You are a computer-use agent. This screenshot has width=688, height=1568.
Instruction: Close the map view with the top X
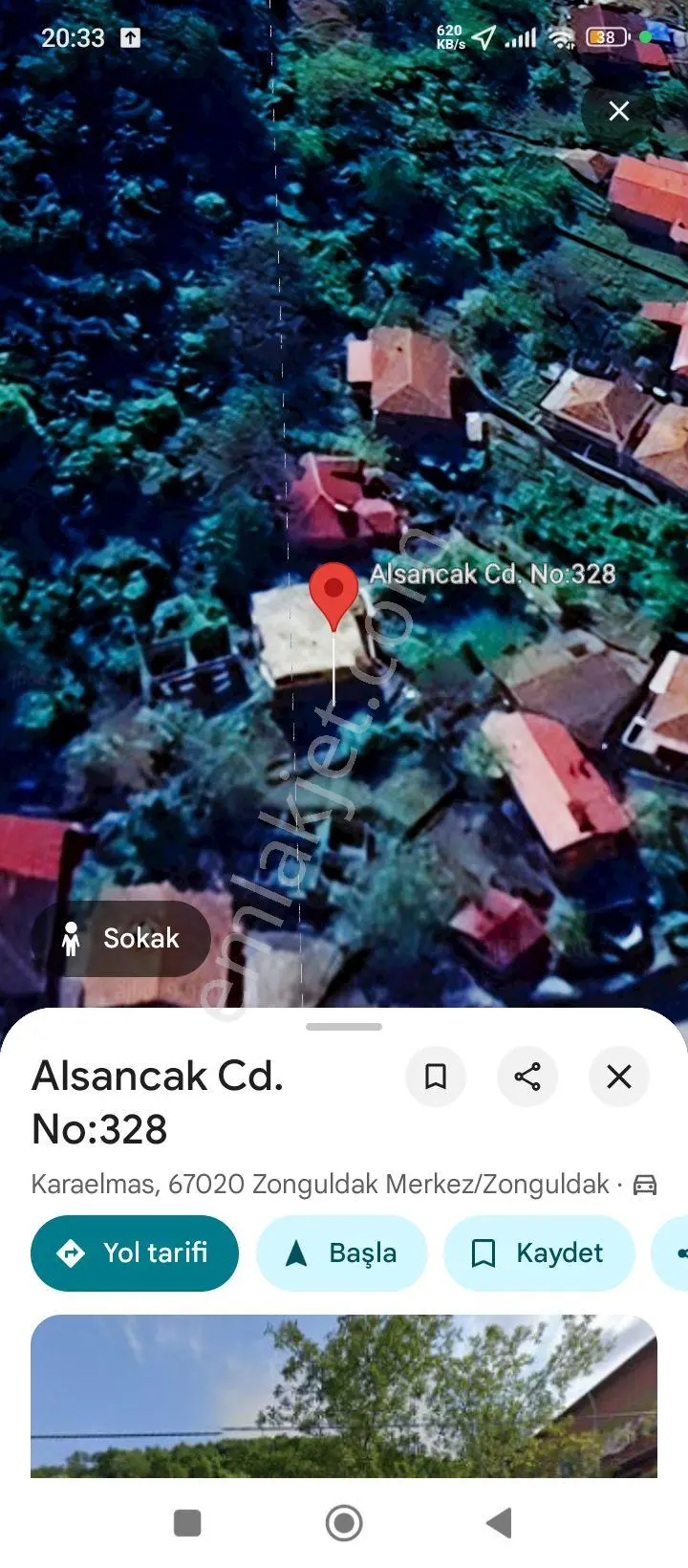coord(618,111)
